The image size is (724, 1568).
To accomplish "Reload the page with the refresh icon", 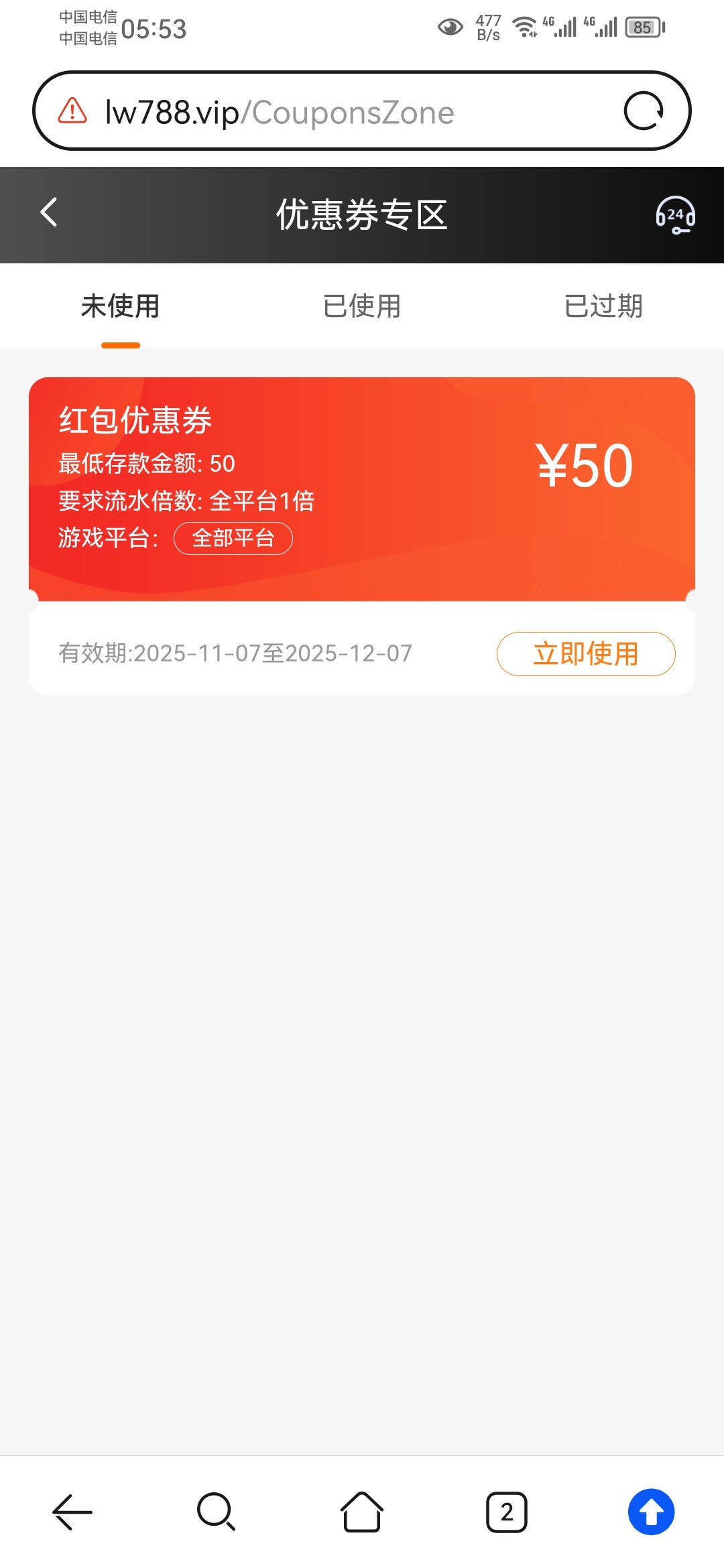I will point(644,111).
